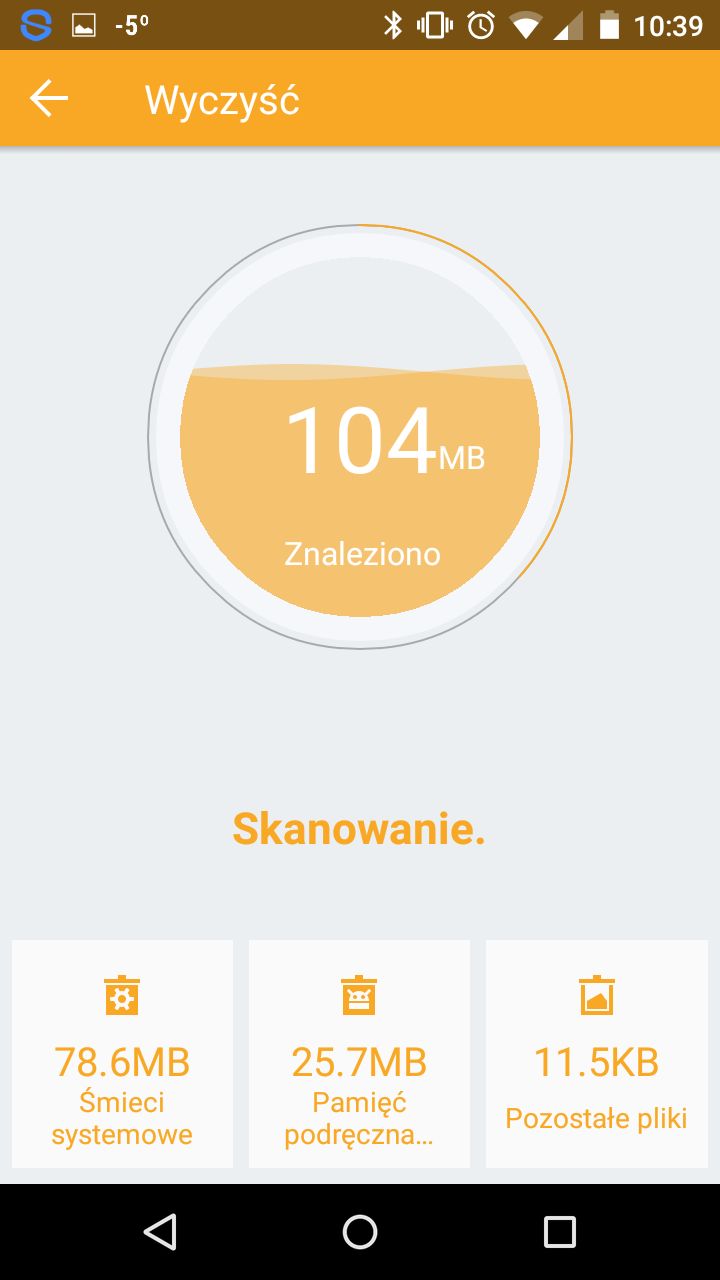Go back using the app bar arrow
The width and height of the screenshot is (720, 1280).
pyautogui.click(x=48, y=98)
